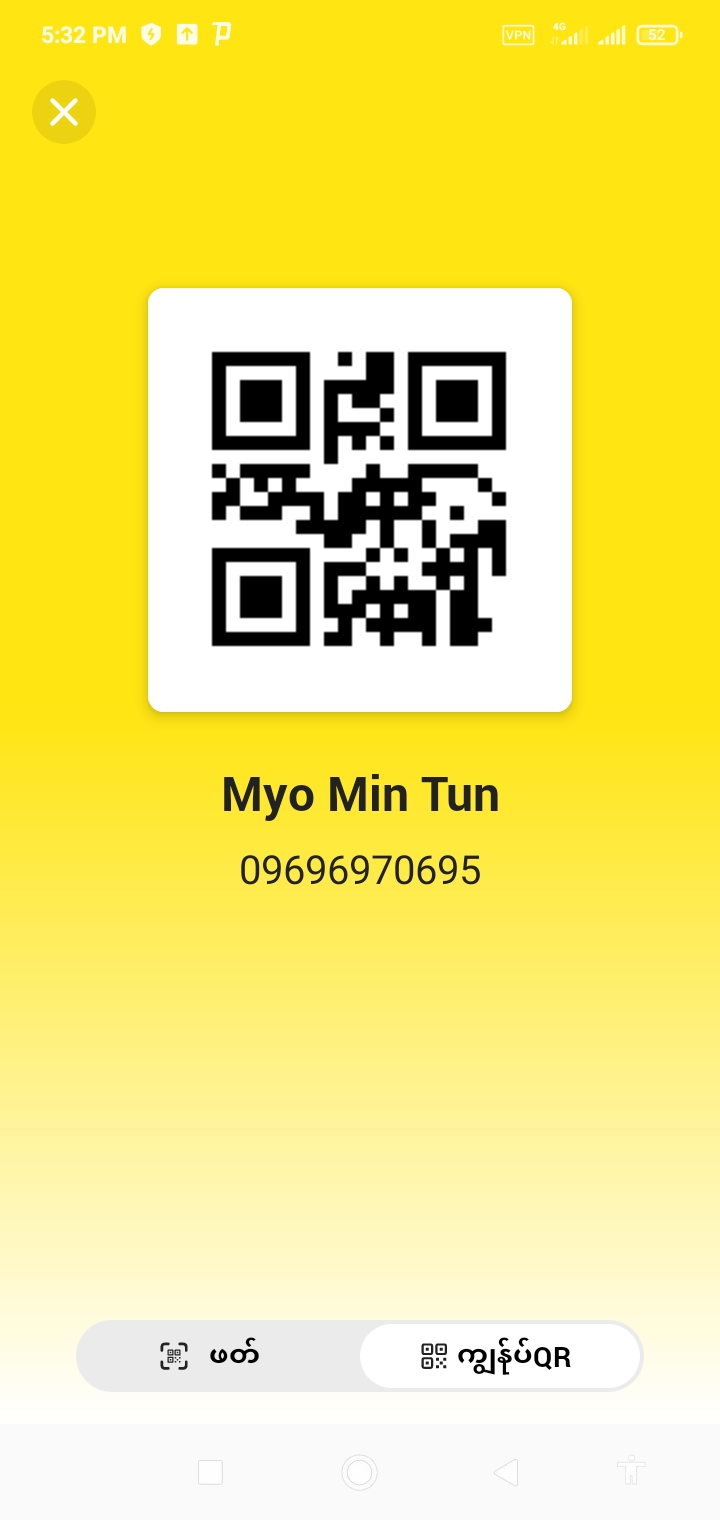
Task: Go back with the system back button
Action: (x=506, y=1472)
